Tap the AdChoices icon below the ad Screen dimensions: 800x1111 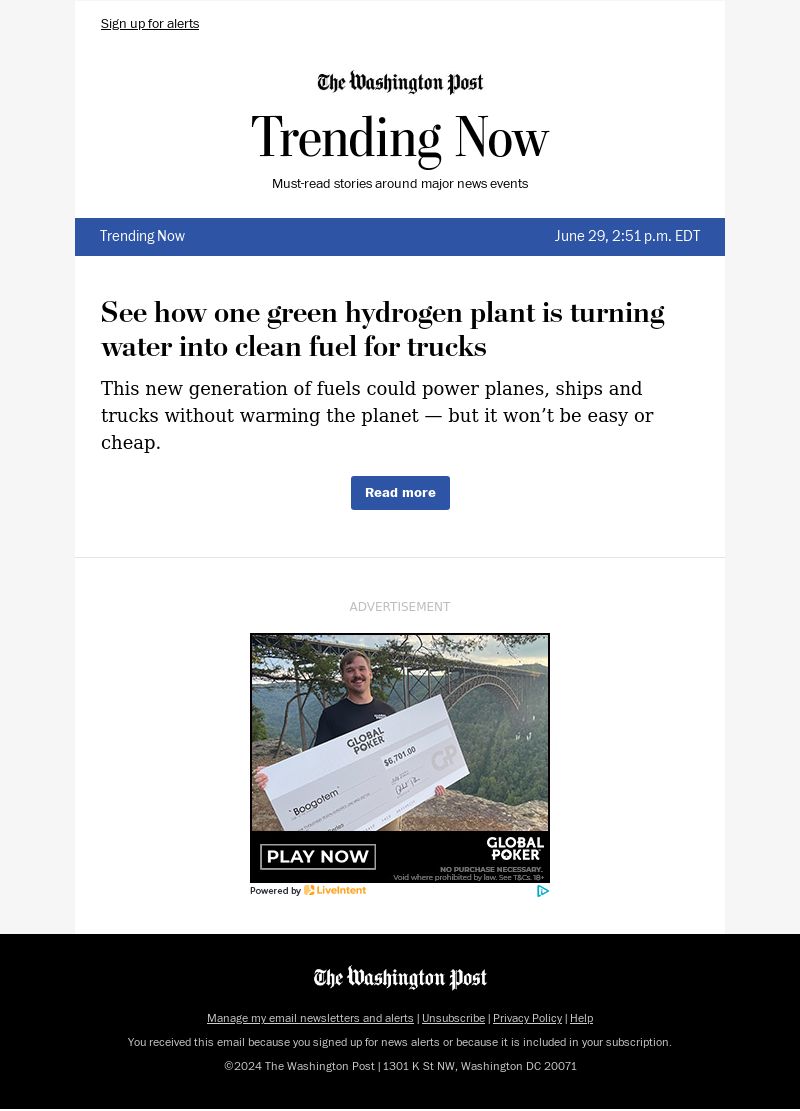tap(542, 891)
